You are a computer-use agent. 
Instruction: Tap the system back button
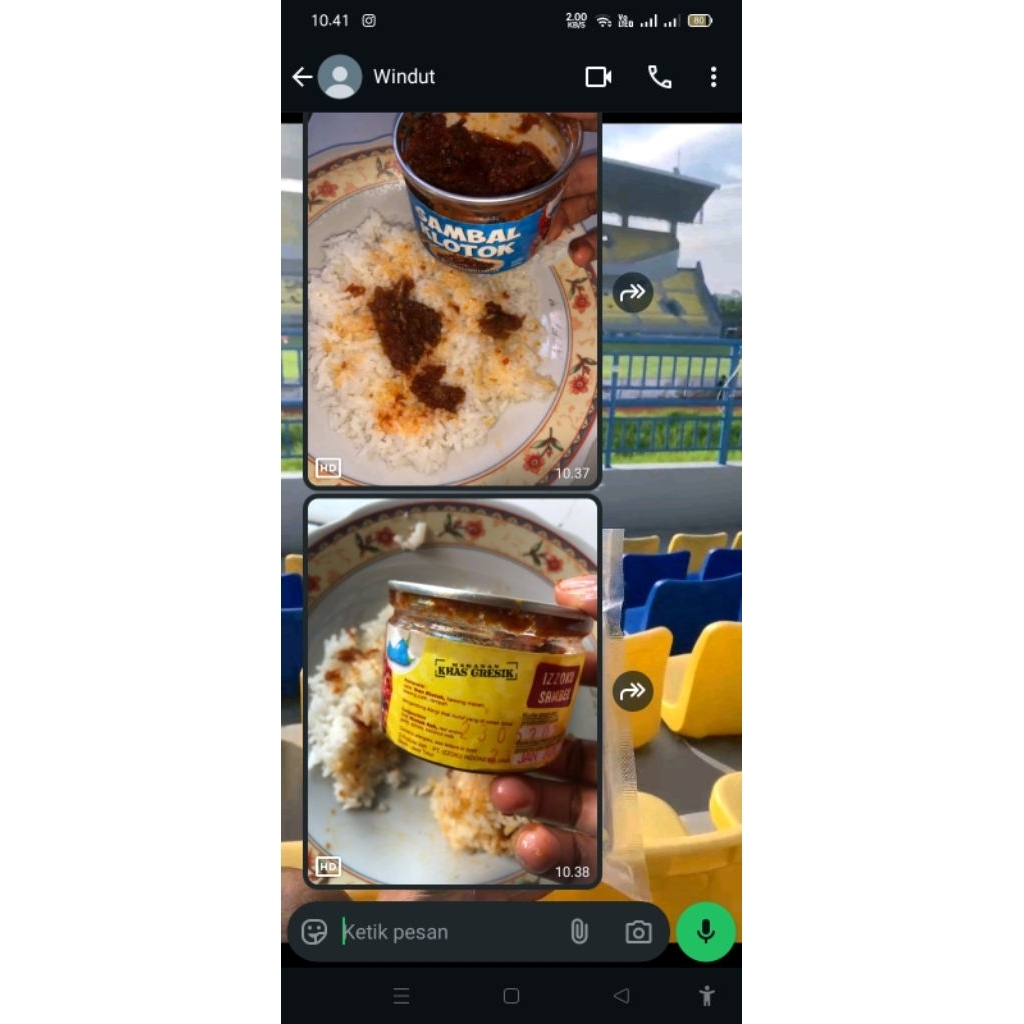click(621, 996)
